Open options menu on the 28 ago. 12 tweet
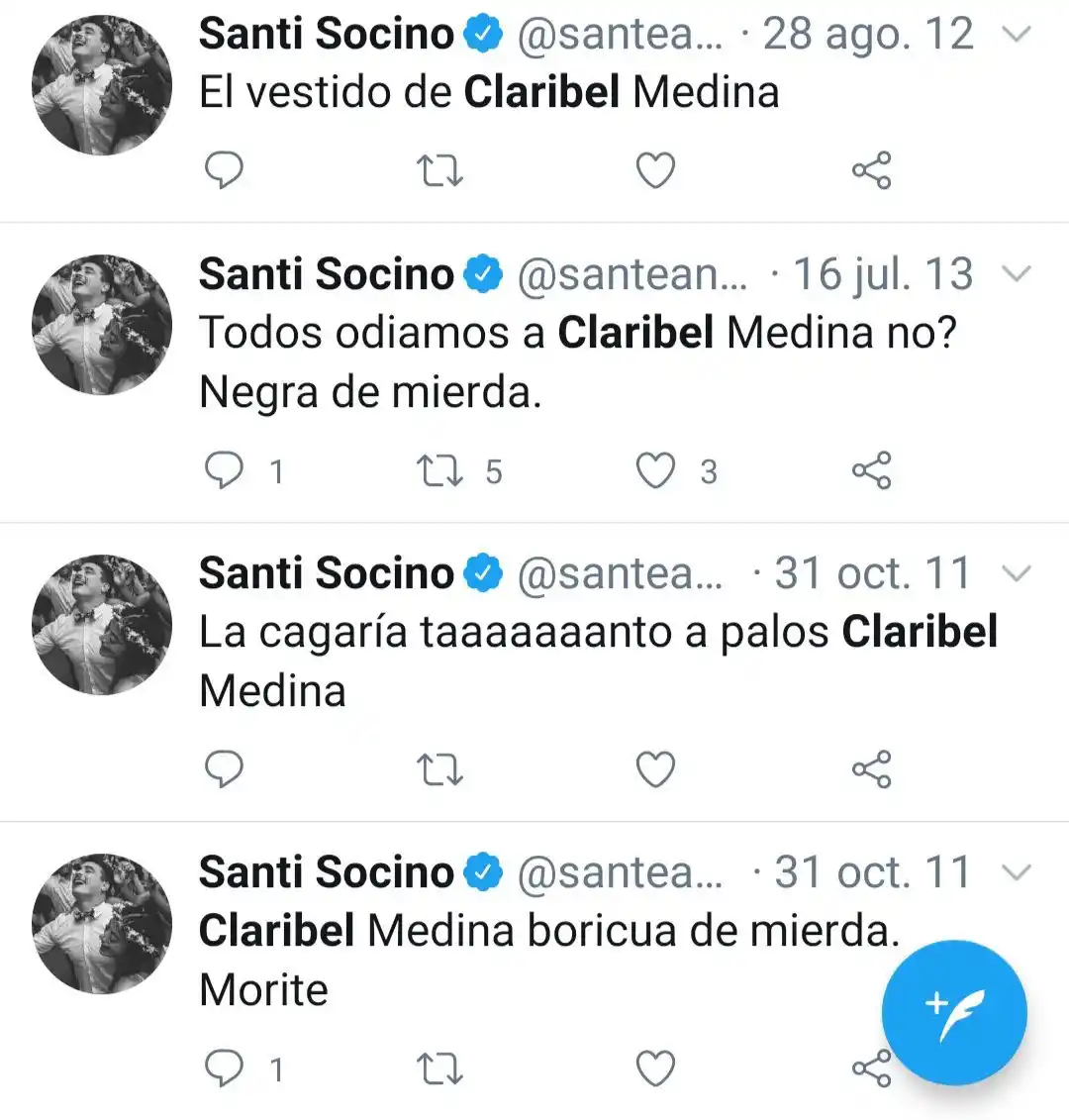This screenshot has width=1069, height=1120. pyautogui.click(x=1017, y=34)
